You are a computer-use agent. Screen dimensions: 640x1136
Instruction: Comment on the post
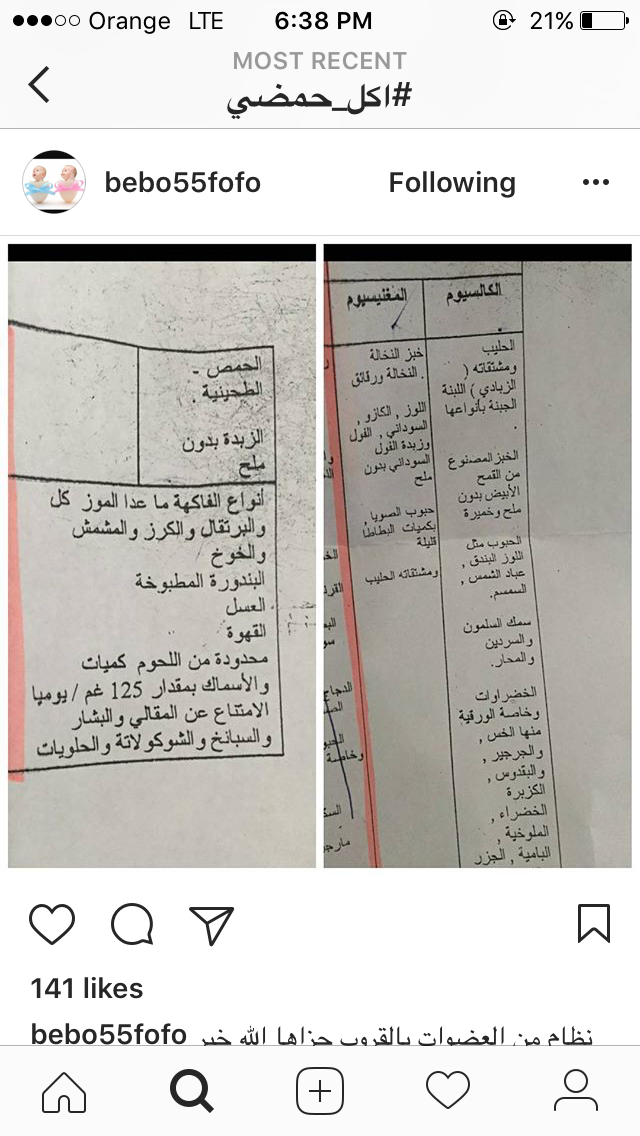tap(132, 924)
